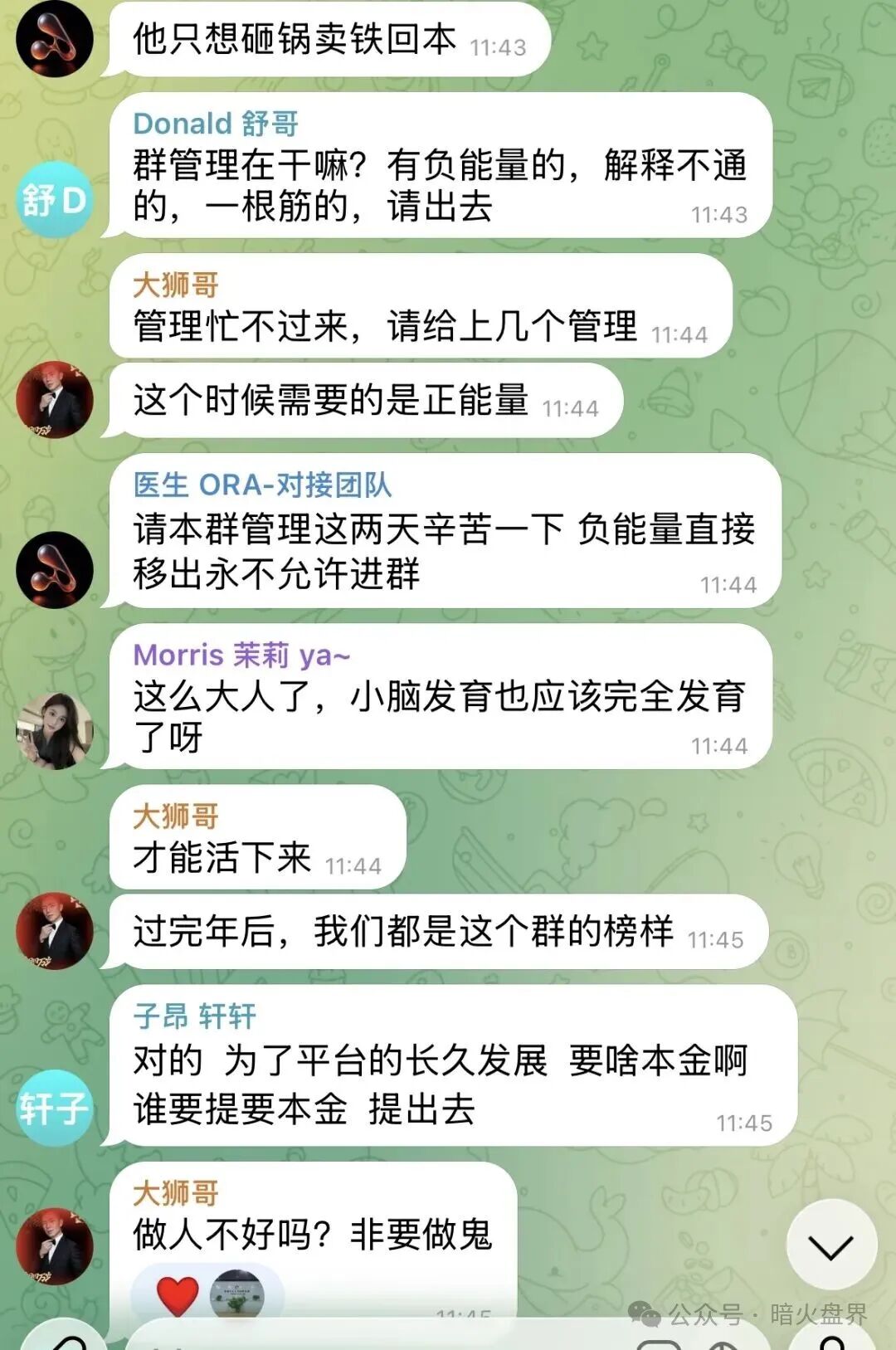This screenshot has height=1350, width=896.
Task: Tap sender name Morris 茉莉 ya~
Action: (x=241, y=656)
